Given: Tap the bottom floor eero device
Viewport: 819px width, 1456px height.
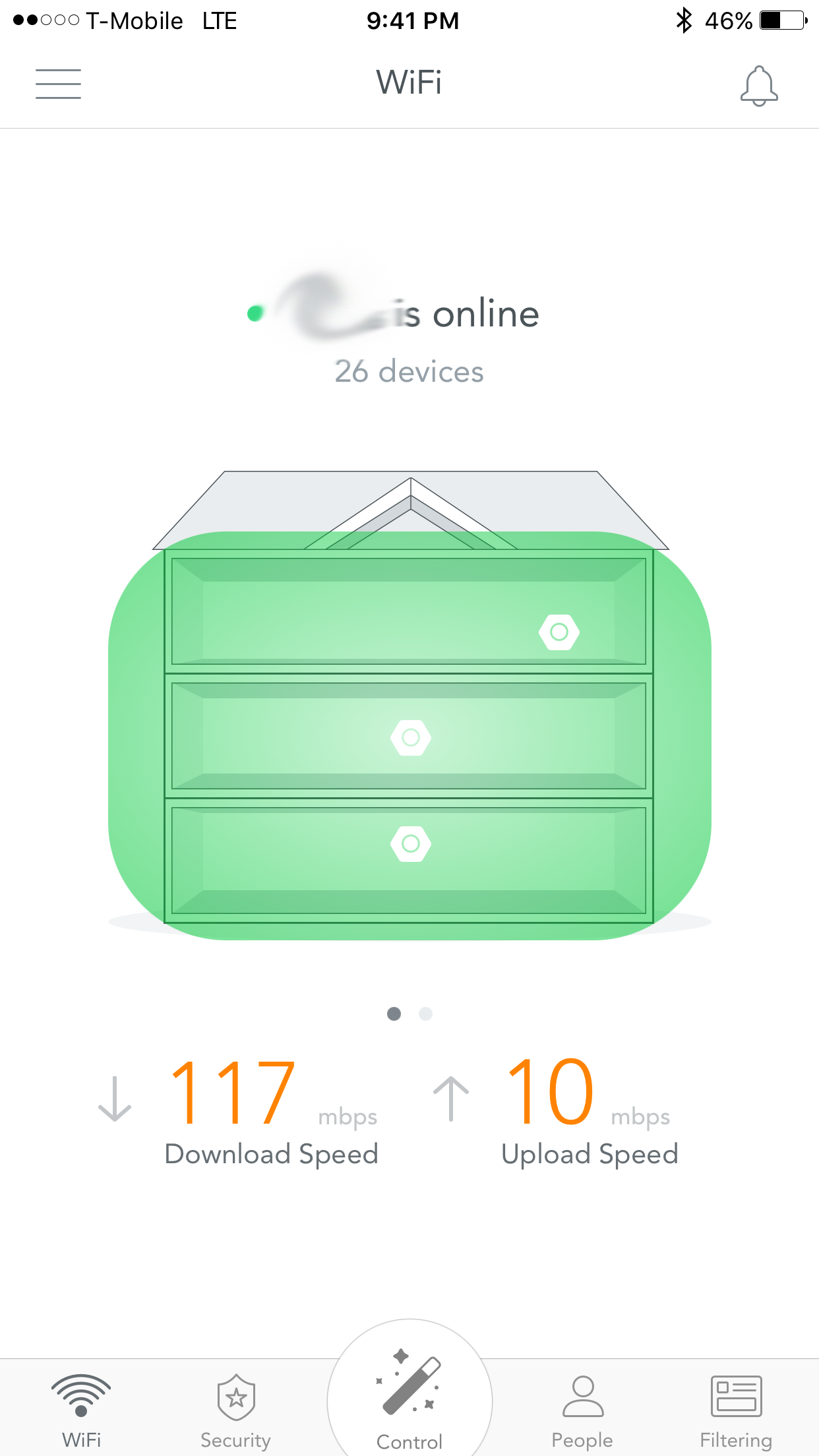Looking at the screenshot, I should coord(410,843).
